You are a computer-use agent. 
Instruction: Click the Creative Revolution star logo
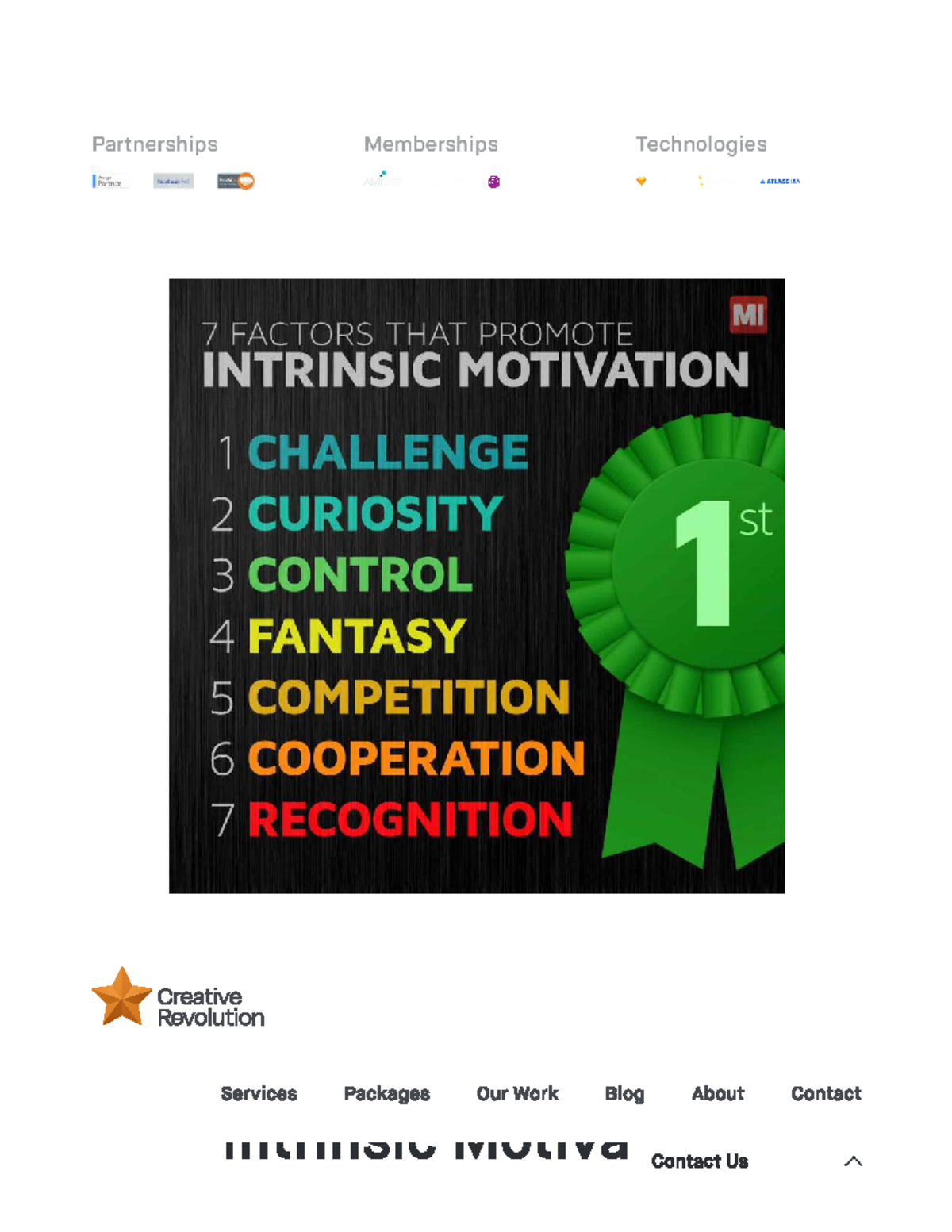pyautogui.click(x=120, y=996)
